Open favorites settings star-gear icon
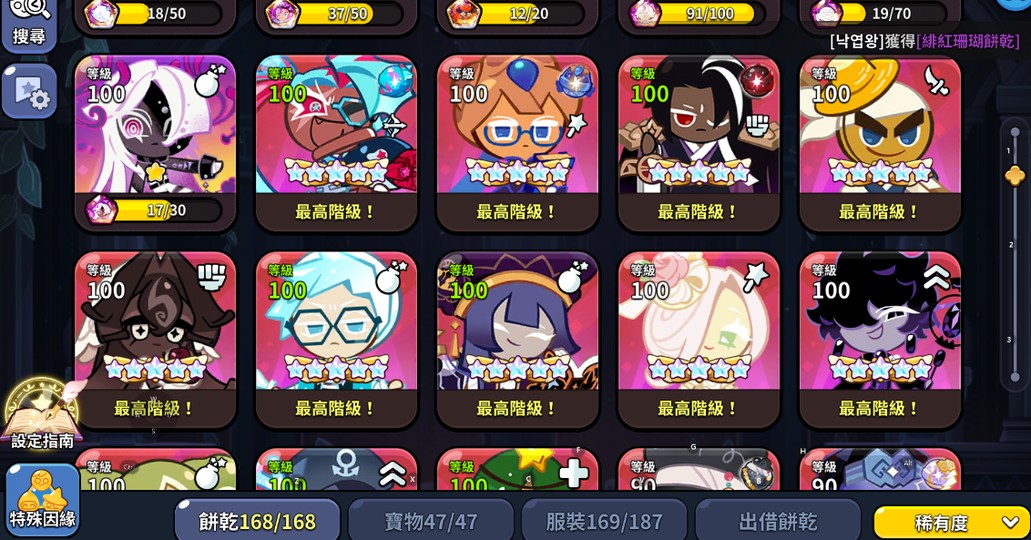The image size is (1031, 540). click(29, 92)
